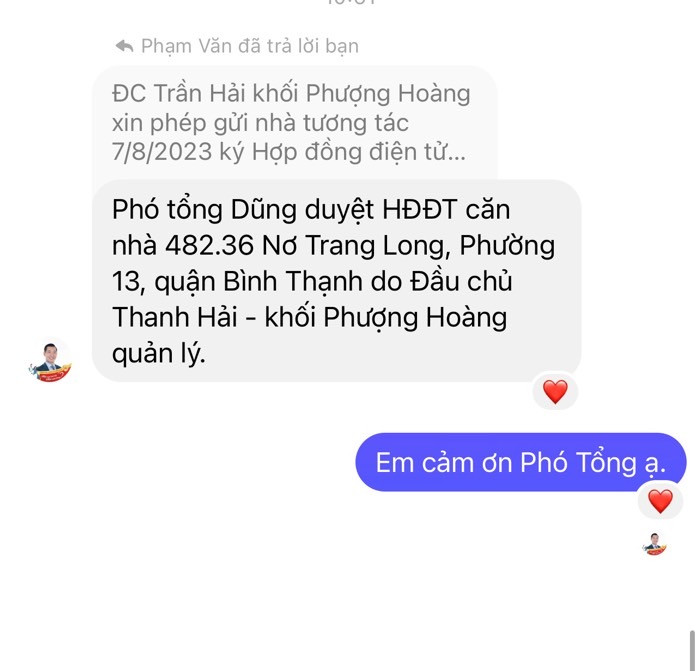The image size is (700, 671).
Task: Tap heart reaction under Em cảm ơn message
Action: [x=660, y=501]
